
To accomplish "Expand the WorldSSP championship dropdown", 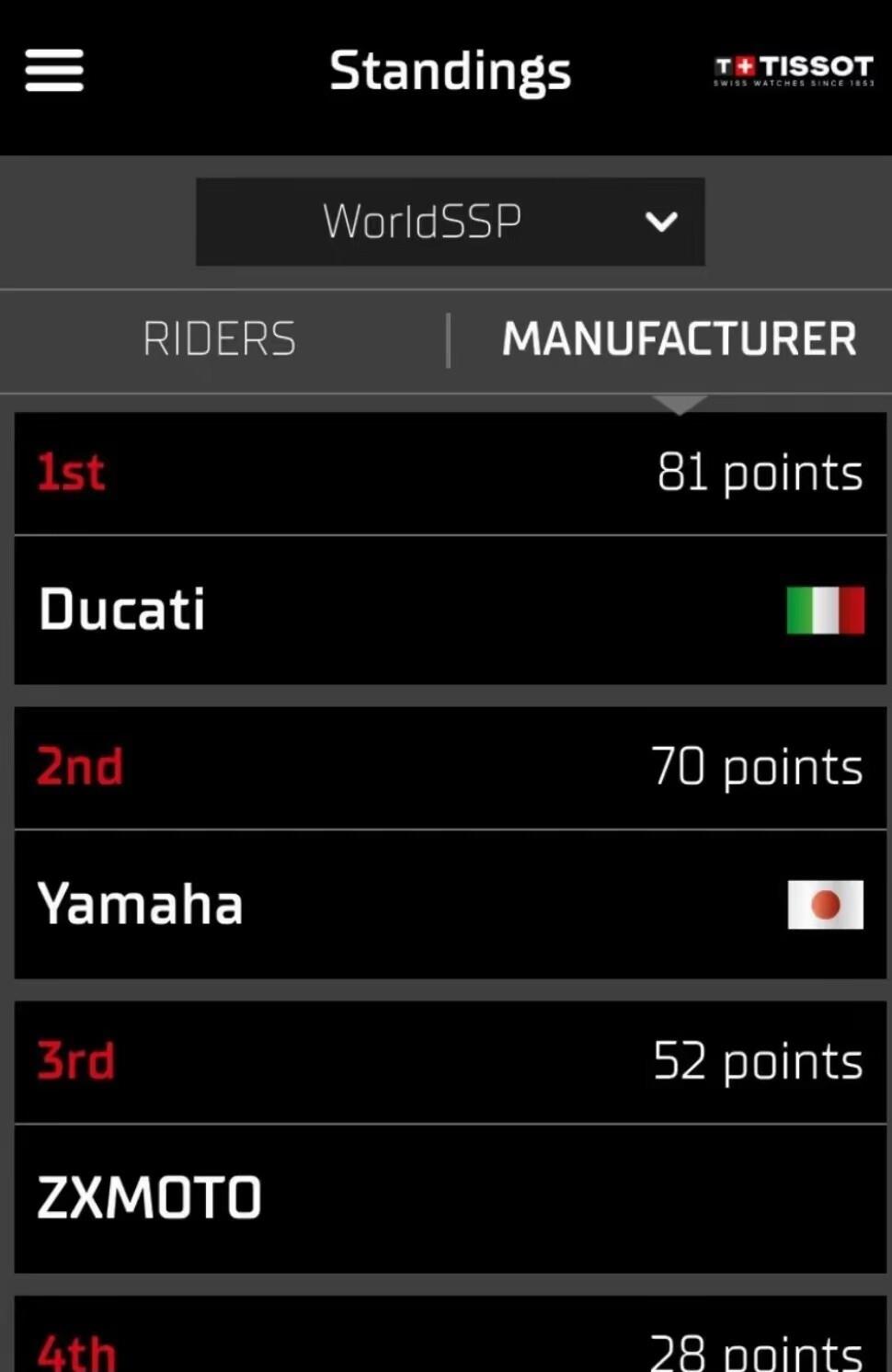I will point(450,222).
